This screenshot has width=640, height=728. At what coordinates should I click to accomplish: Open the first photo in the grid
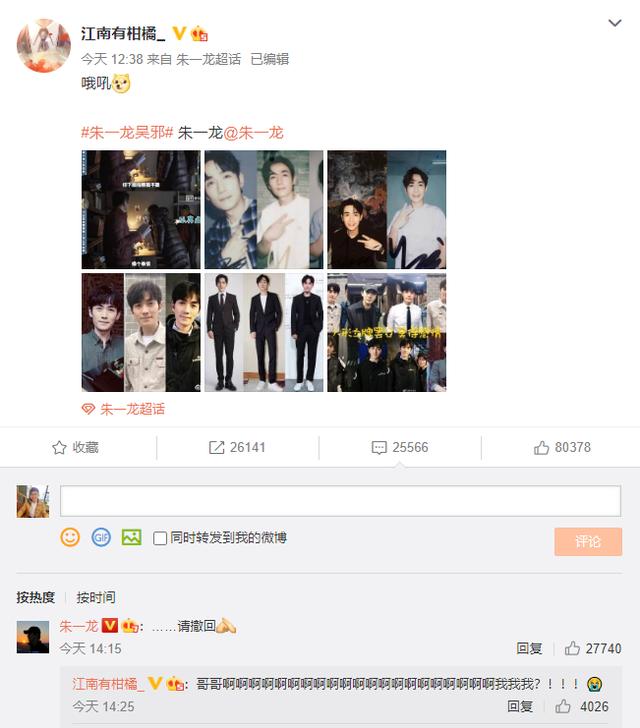[x=141, y=210]
